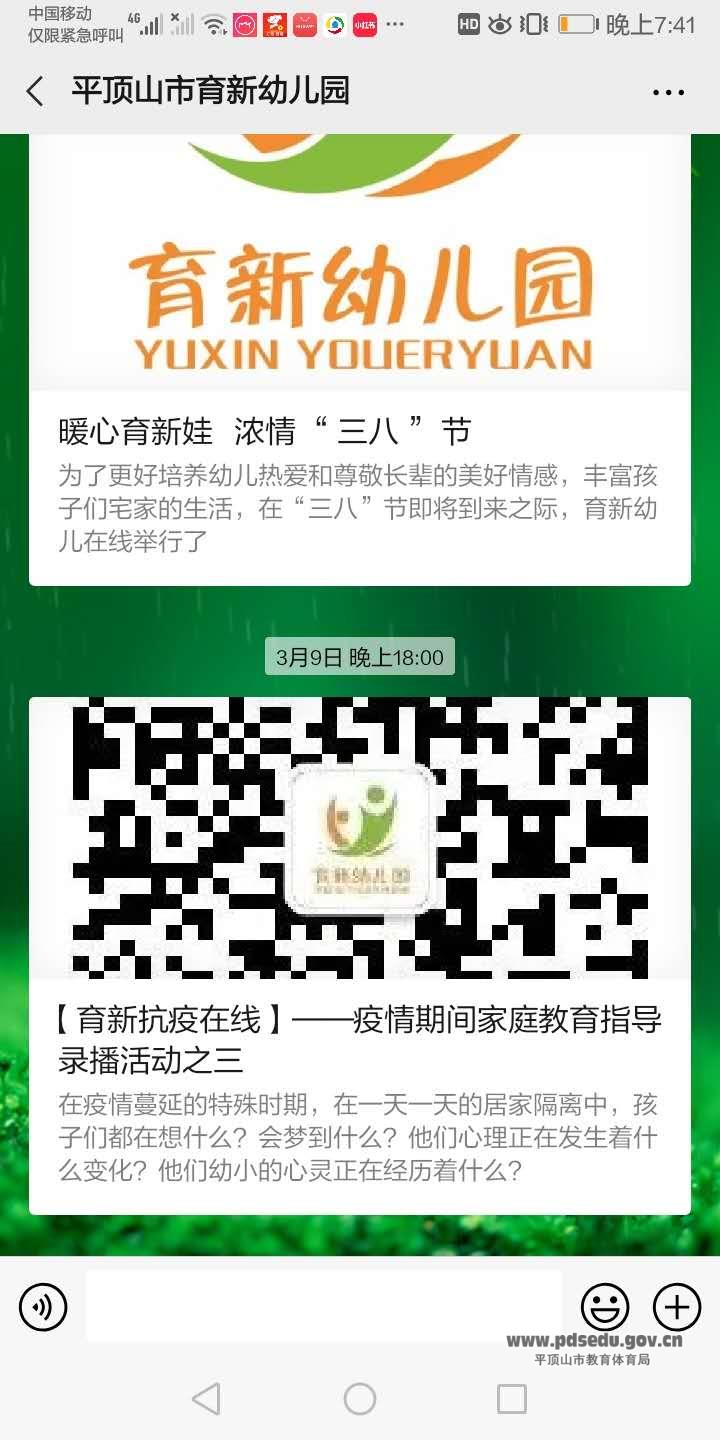Viewport: 720px width, 1440px height.
Task: Switch to voice input mode
Action: click(x=43, y=1307)
